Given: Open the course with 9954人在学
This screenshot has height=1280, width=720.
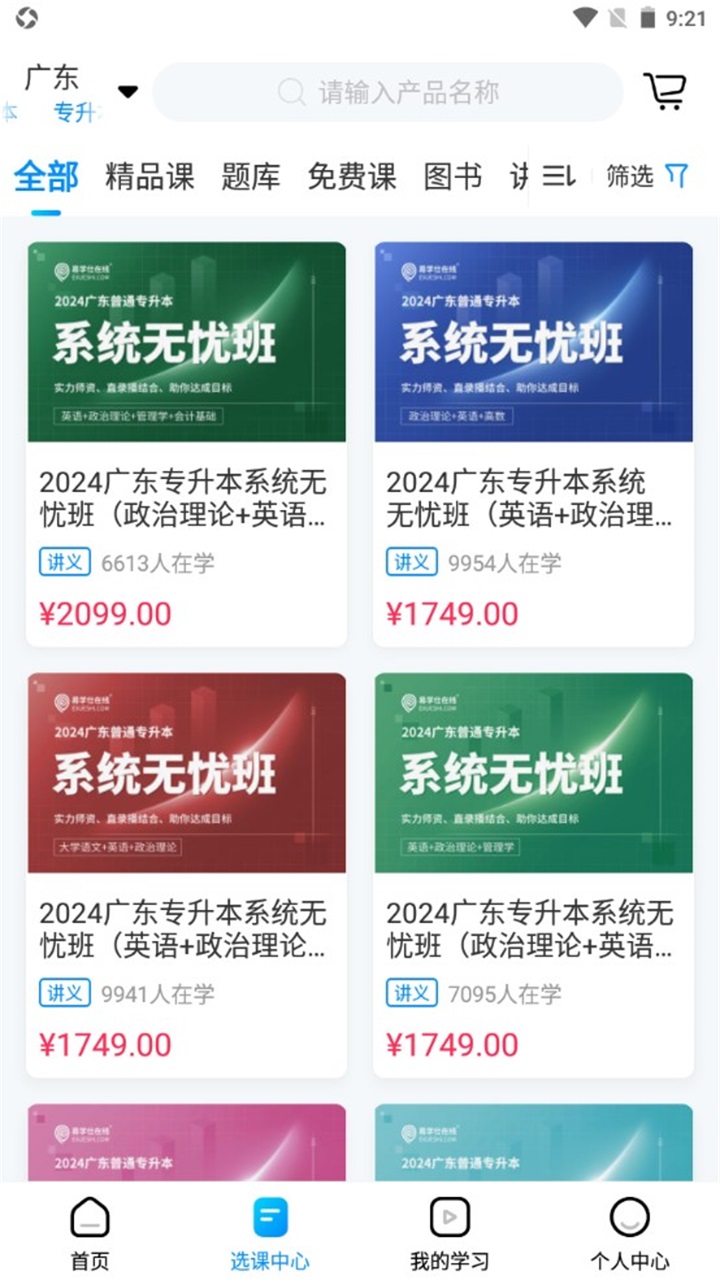Looking at the screenshot, I should pyautogui.click(x=533, y=444).
